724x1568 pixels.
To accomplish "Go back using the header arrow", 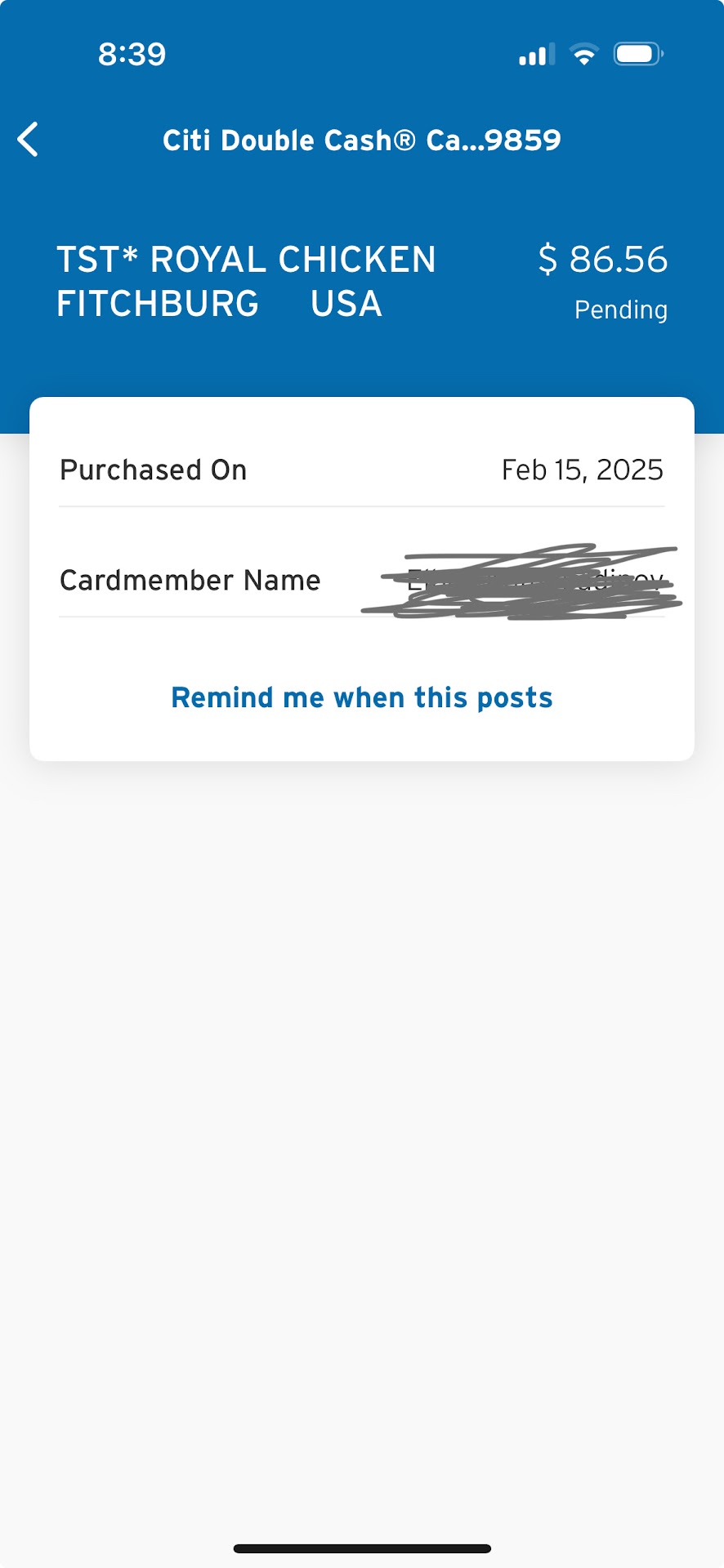I will 29,140.
